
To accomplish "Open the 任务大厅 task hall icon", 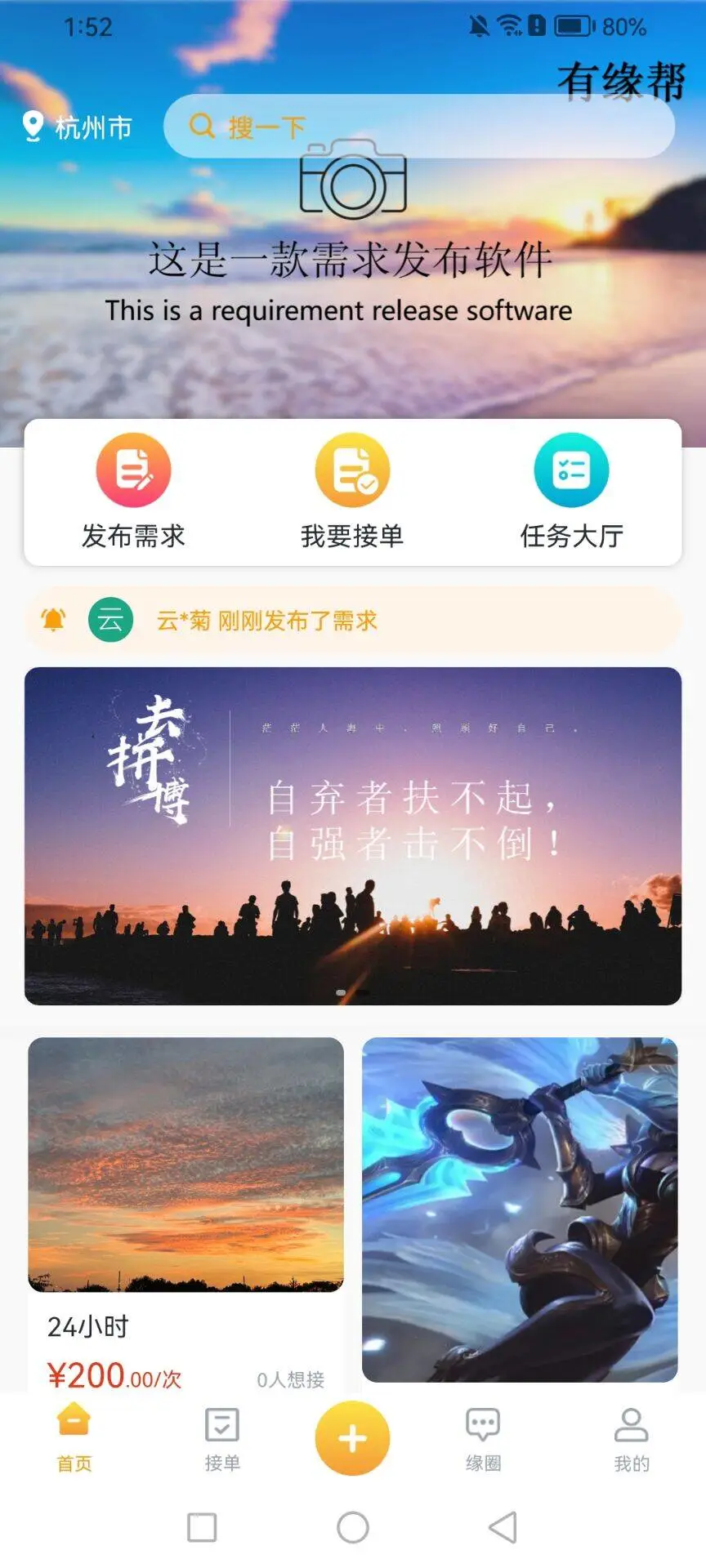I will (573, 470).
